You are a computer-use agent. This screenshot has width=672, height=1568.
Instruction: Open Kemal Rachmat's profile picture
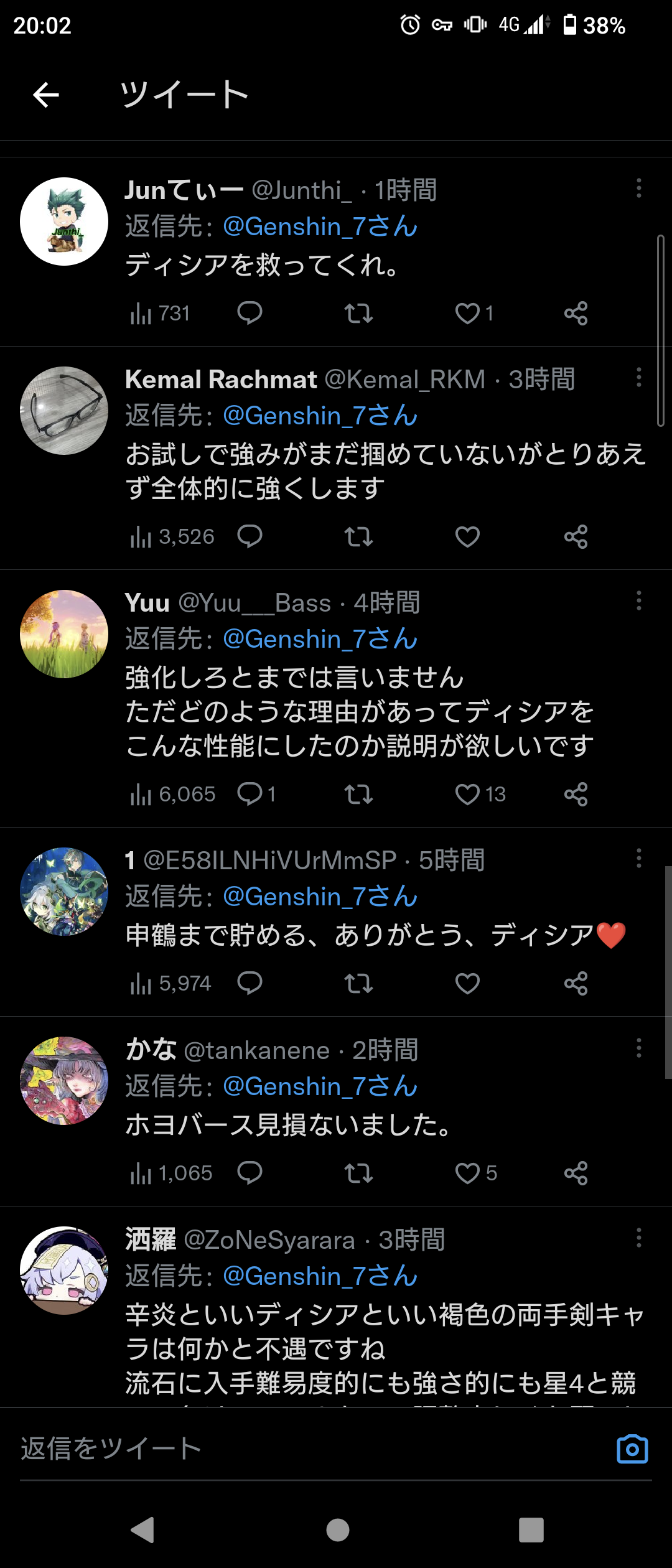coord(64,411)
